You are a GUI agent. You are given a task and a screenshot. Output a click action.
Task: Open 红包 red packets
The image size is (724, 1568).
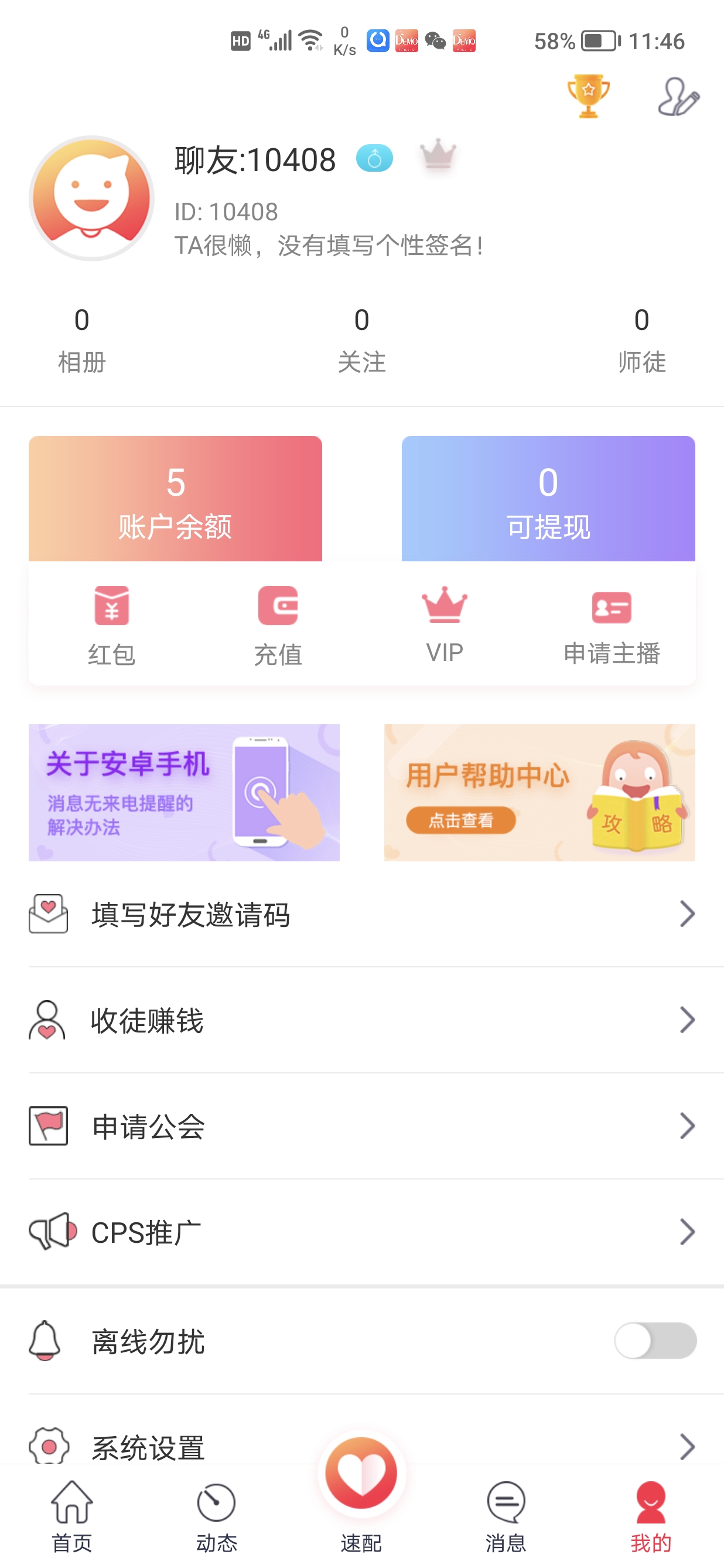point(111,625)
